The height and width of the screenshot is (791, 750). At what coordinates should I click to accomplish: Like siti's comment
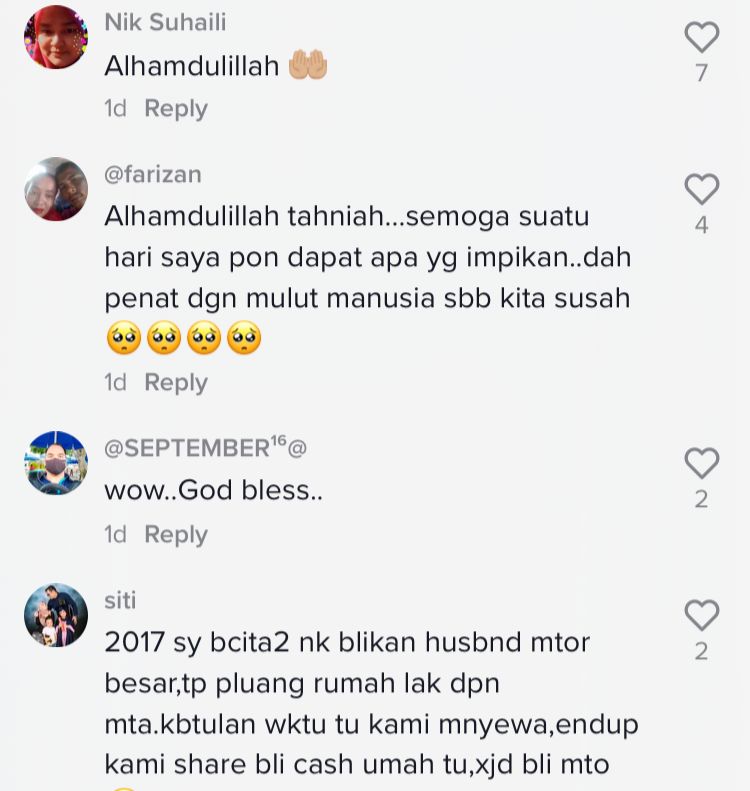pyautogui.click(x=701, y=615)
